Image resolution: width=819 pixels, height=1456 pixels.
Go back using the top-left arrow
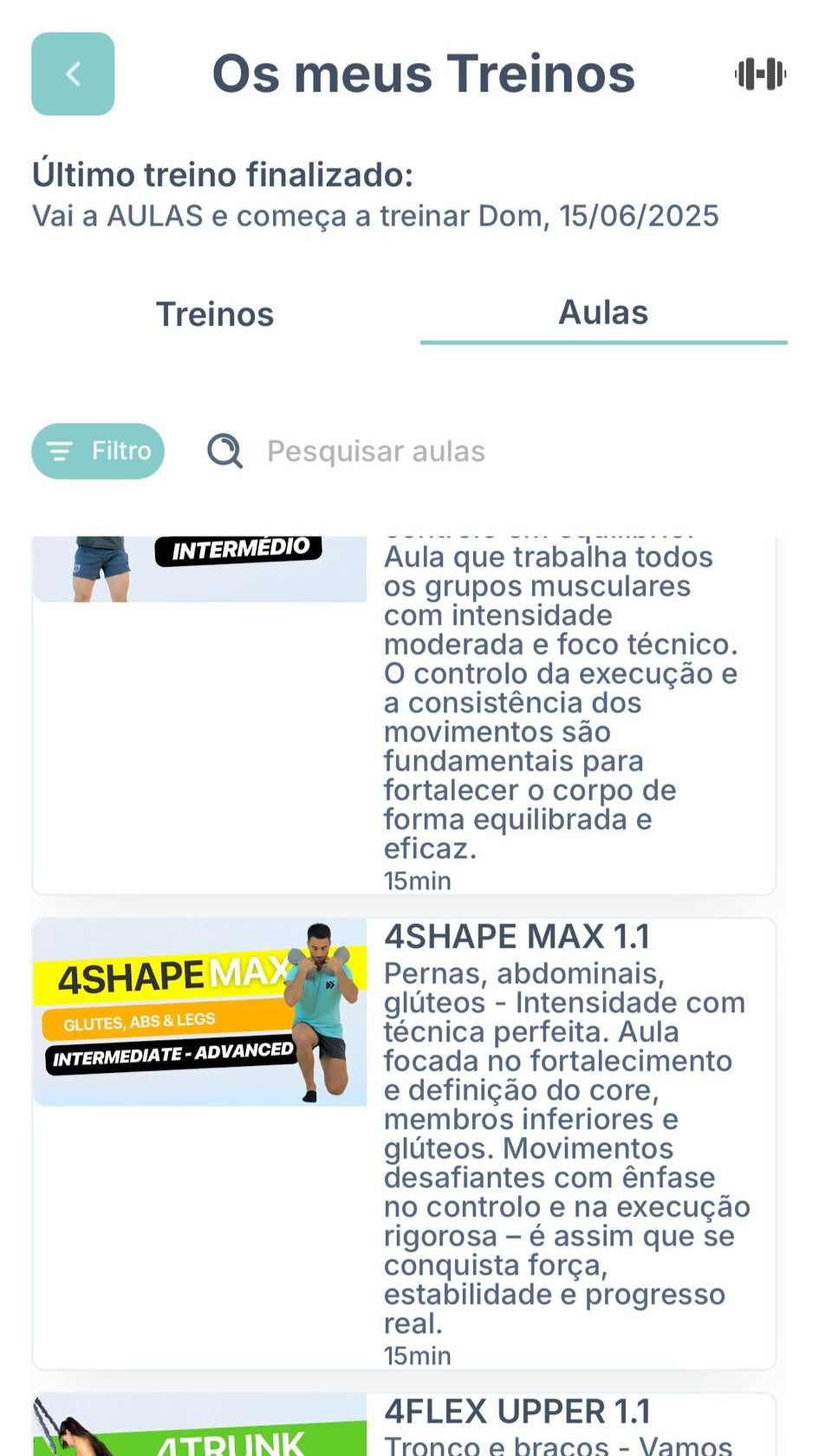coord(73,74)
